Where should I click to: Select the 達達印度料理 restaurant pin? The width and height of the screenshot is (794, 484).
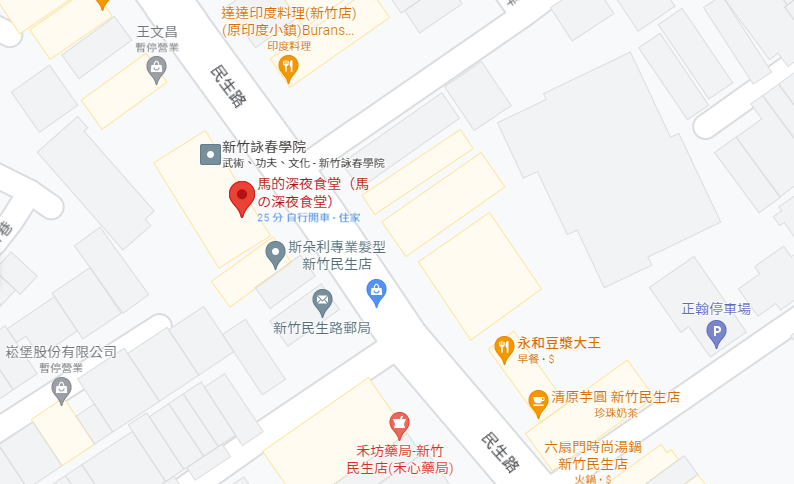coord(288,69)
